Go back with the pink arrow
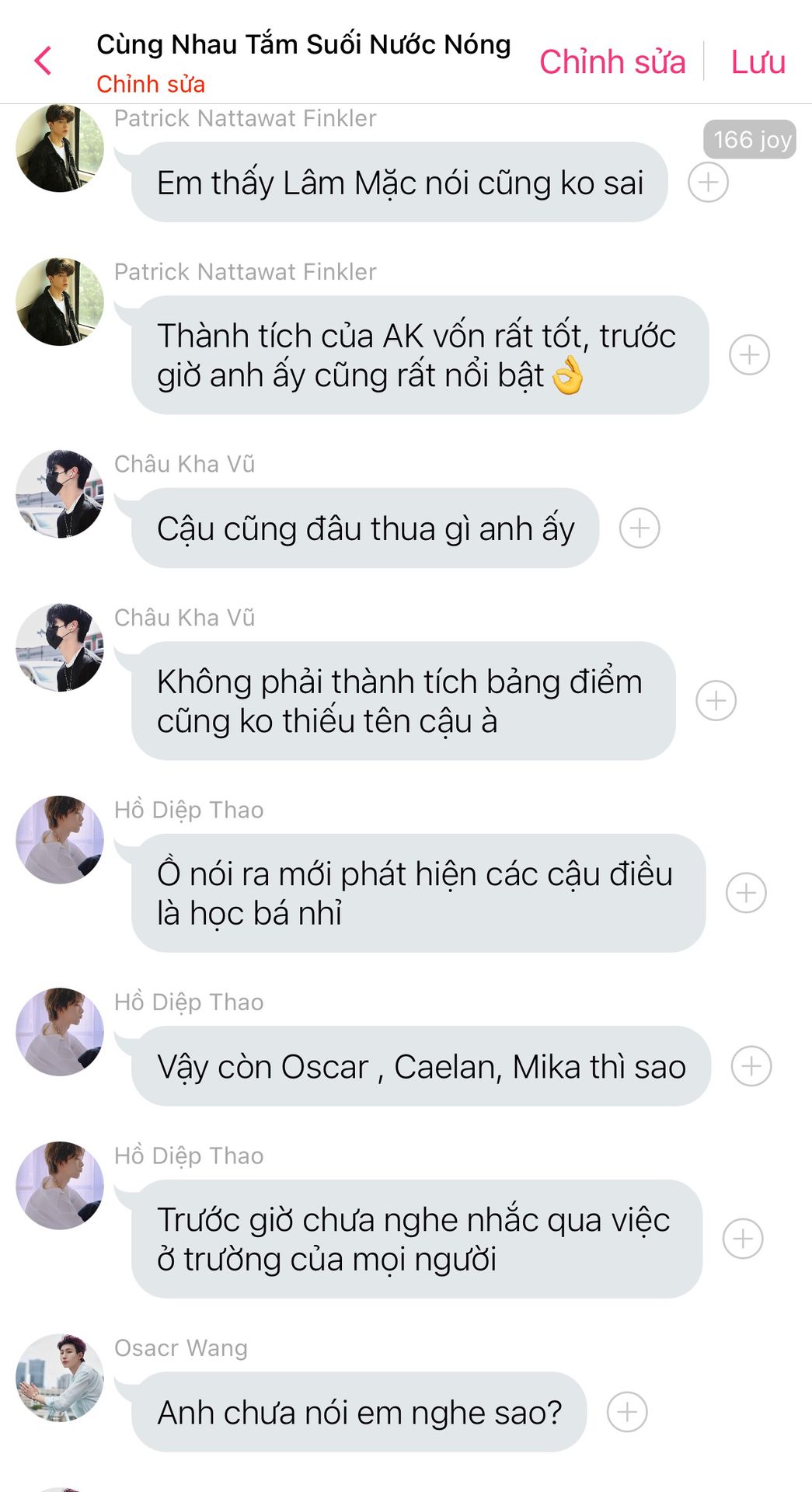Viewport: 812px width, 1492px height. point(44,61)
